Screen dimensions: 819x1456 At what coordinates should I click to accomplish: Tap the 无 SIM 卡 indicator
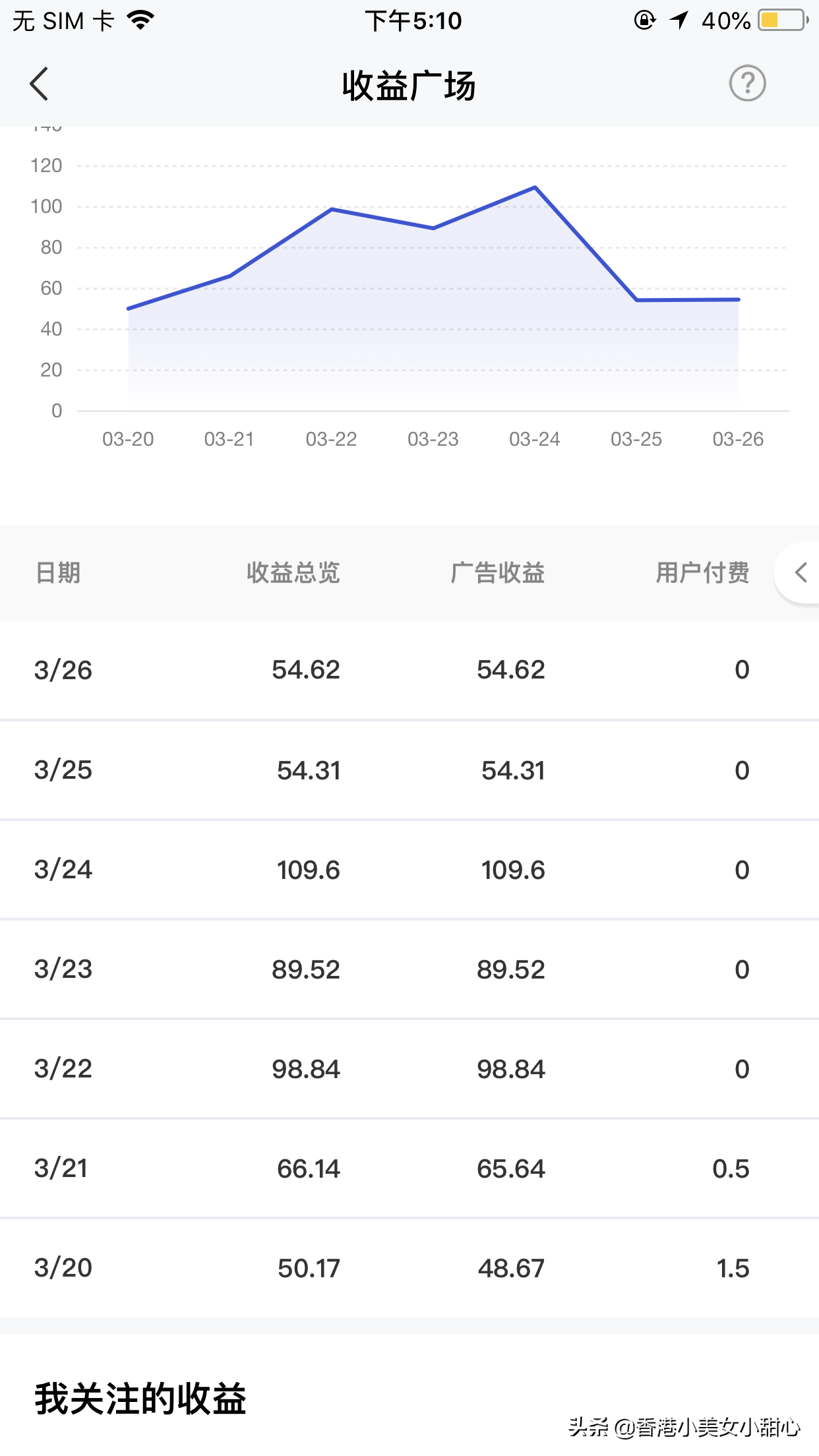tap(63, 20)
